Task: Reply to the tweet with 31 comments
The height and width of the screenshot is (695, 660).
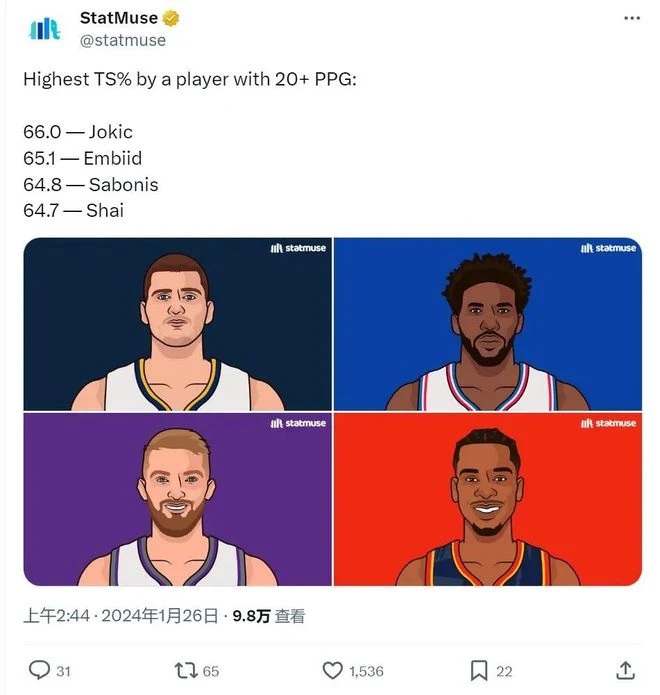Action: tap(39, 670)
